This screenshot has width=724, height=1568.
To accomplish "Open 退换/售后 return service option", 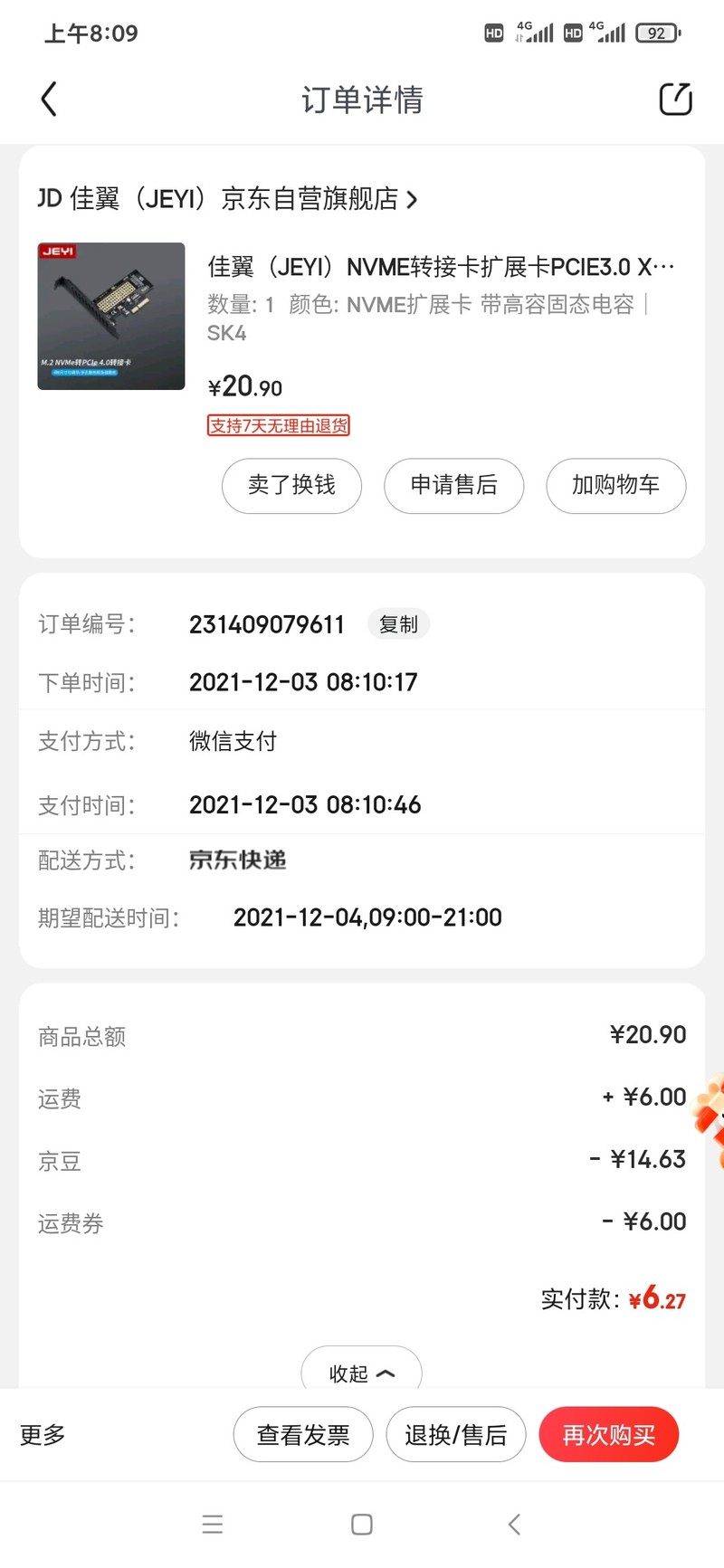I will (456, 1434).
